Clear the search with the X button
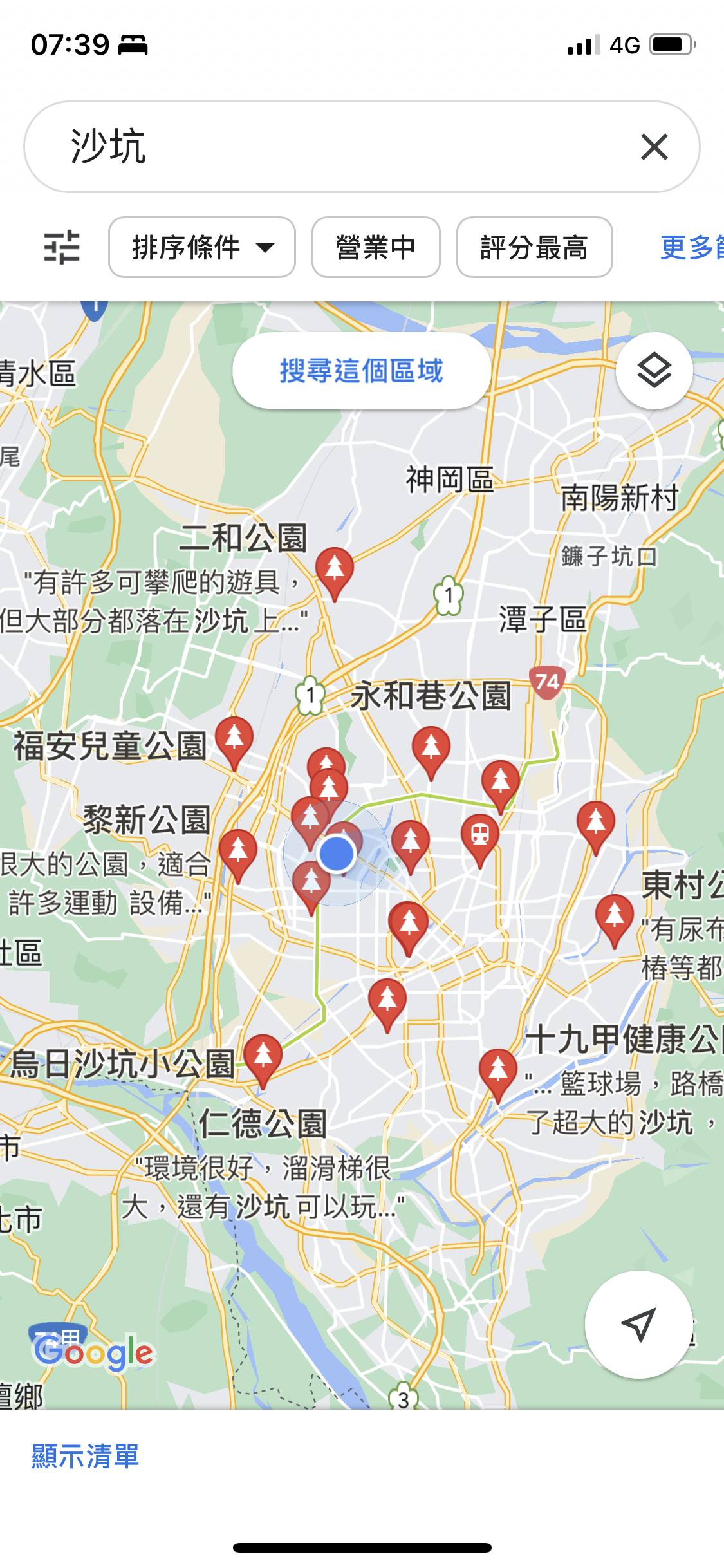The width and height of the screenshot is (724, 1568). click(x=654, y=147)
